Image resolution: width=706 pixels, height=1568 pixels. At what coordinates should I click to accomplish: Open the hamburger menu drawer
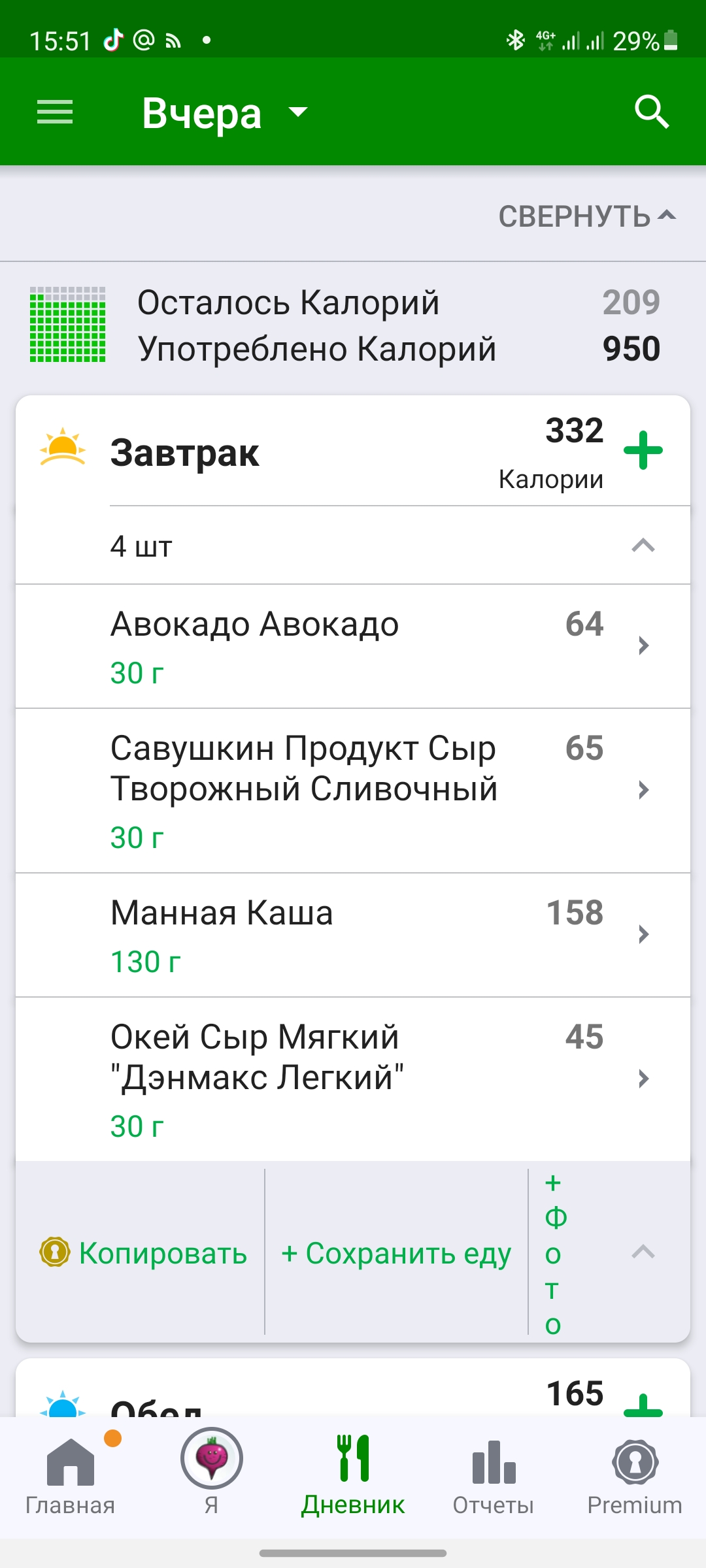[x=55, y=112]
